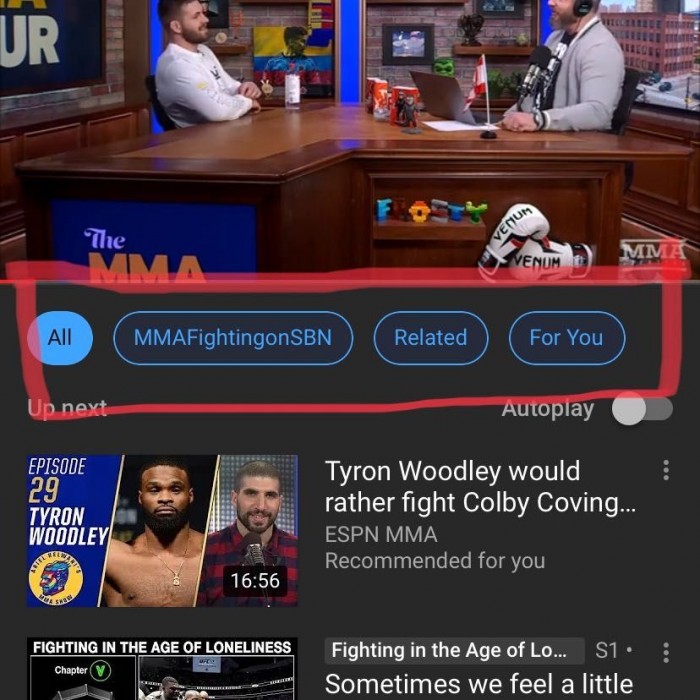Filter videos by MMAFightingonSBN chip
This screenshot has width=700, height=700.
tap(231, 338)
